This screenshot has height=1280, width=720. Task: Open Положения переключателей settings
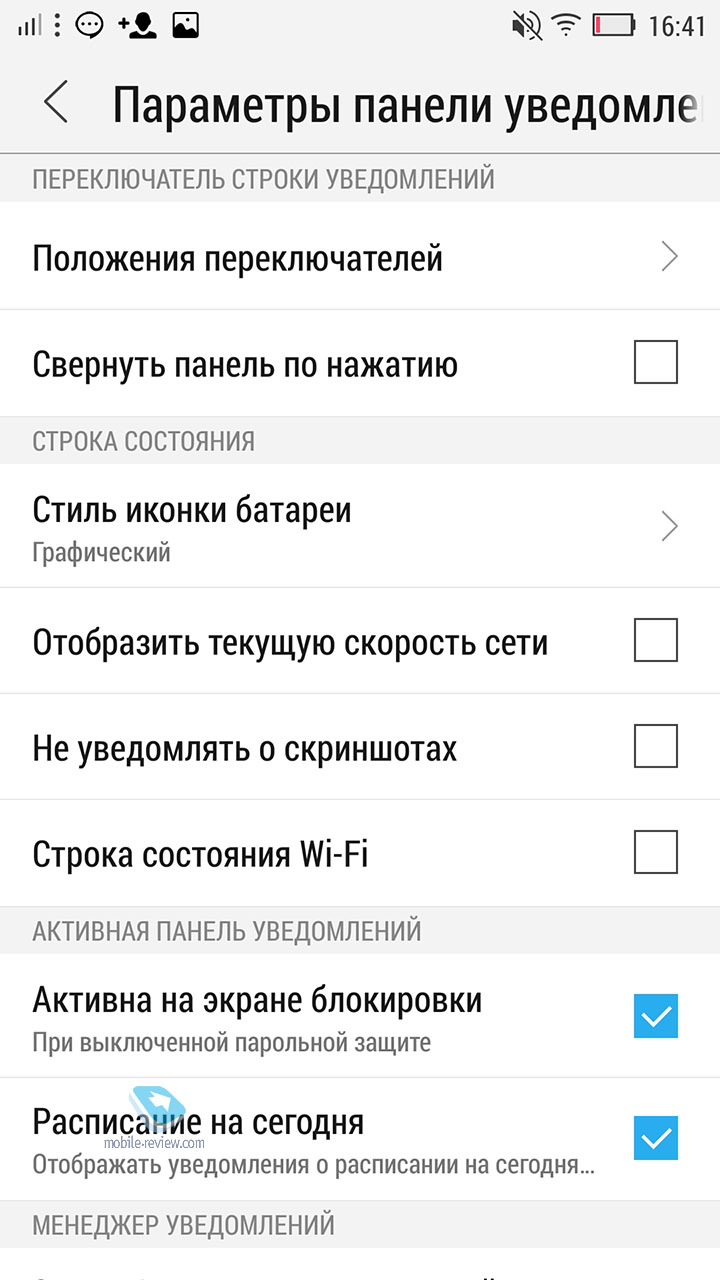click(x=360, y=257)
